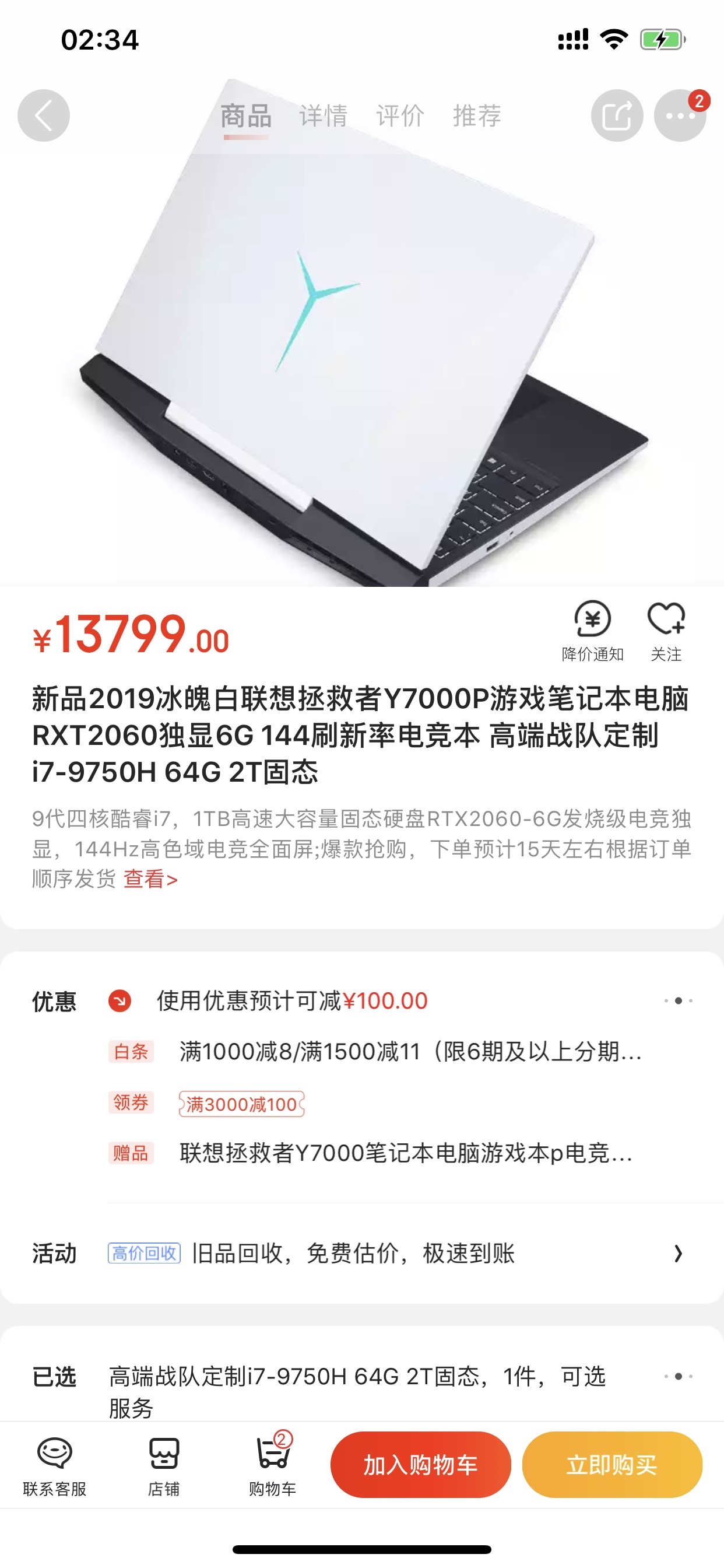Go back using the arrow icon

pos(43,116)
